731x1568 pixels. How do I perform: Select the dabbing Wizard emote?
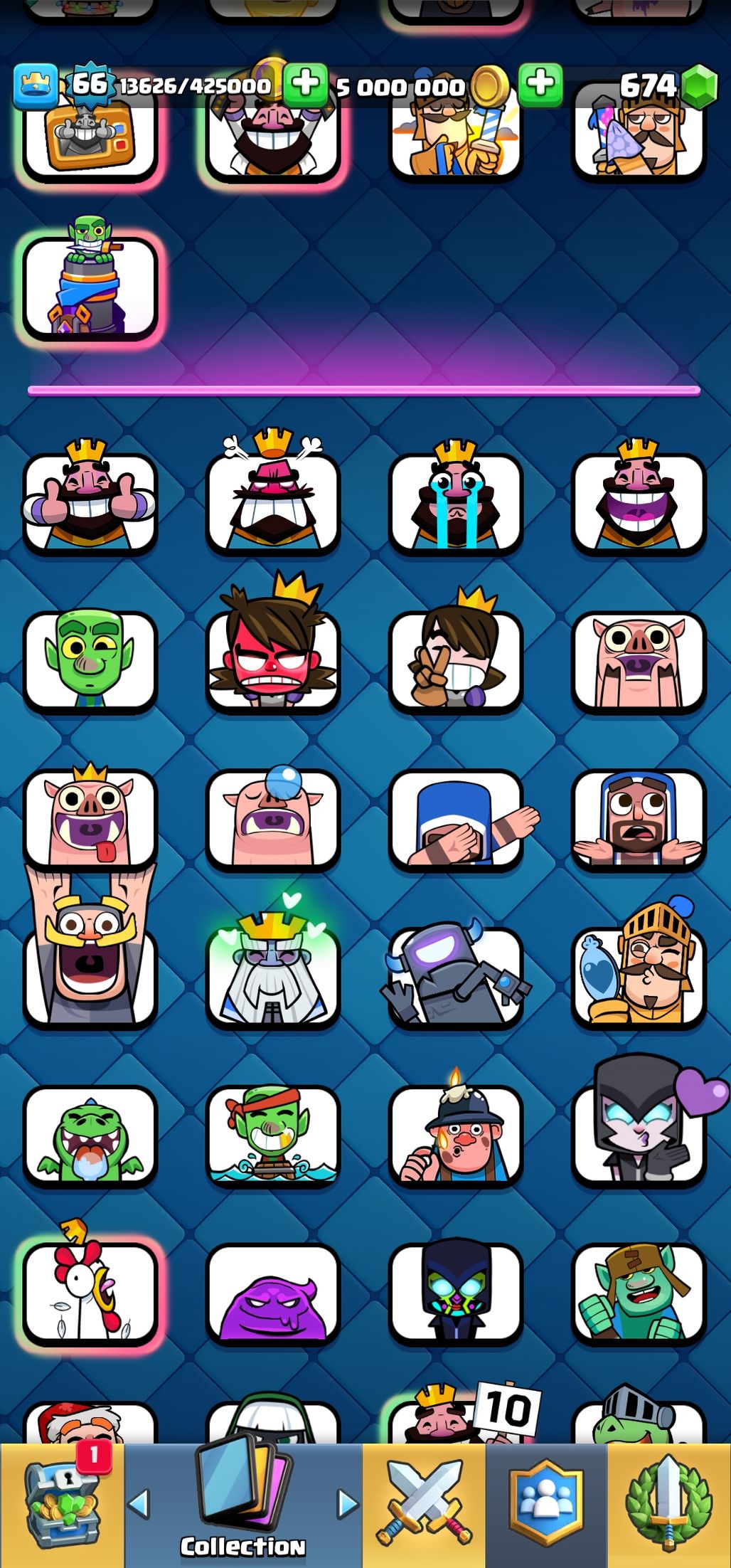point(456,818)
